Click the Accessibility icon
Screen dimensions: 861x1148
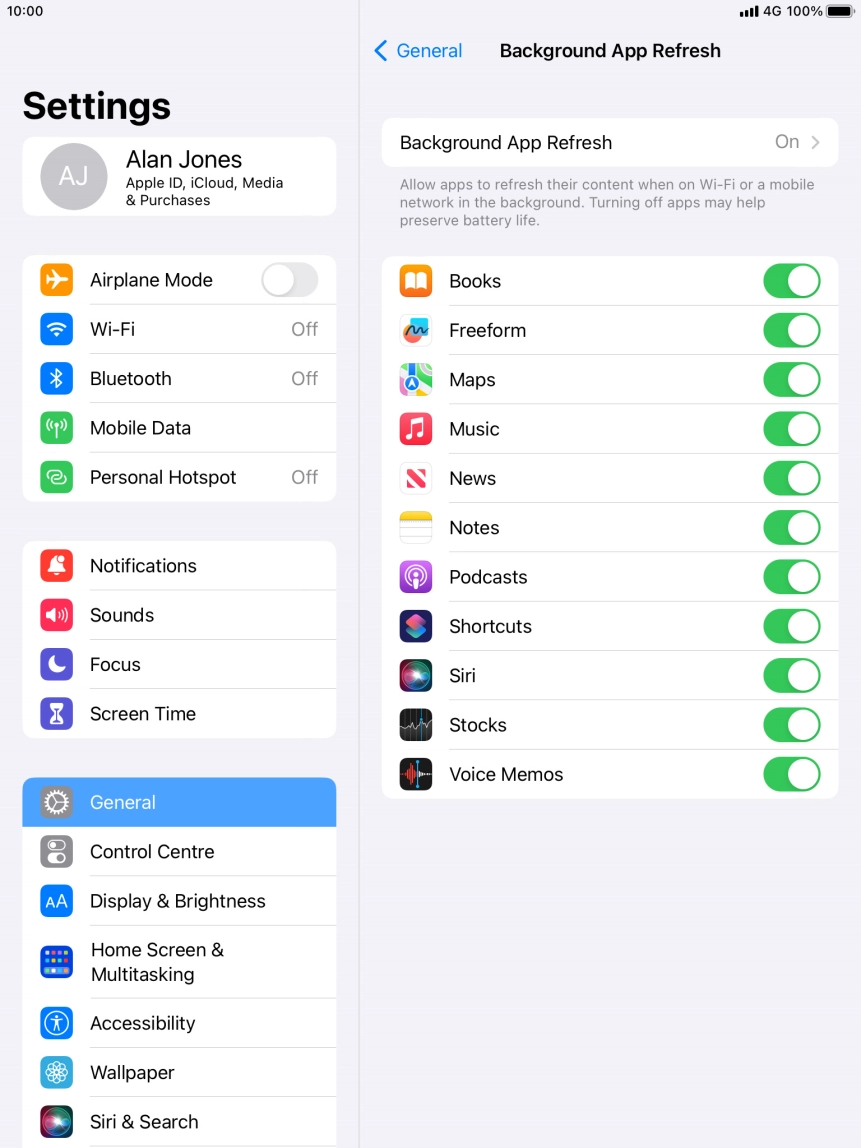(57, 1023)
